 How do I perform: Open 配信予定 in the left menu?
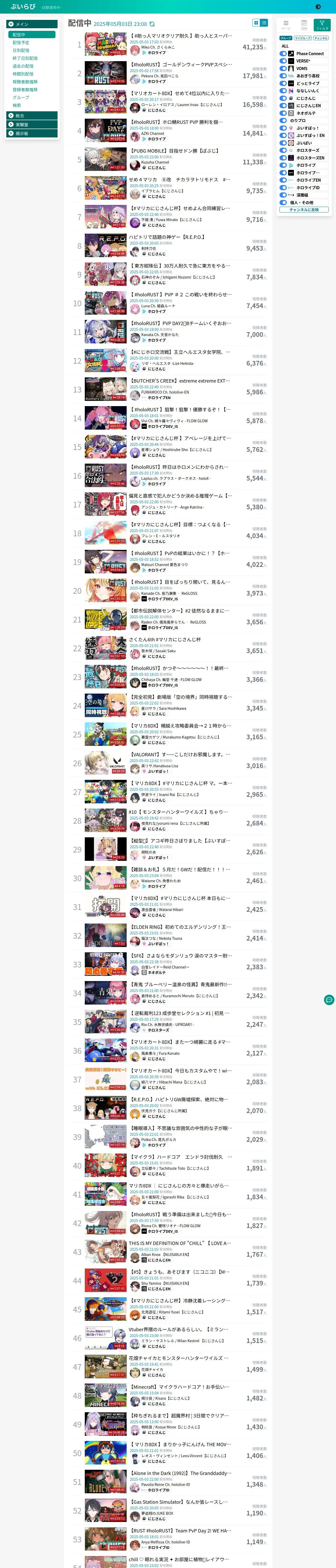21,43
